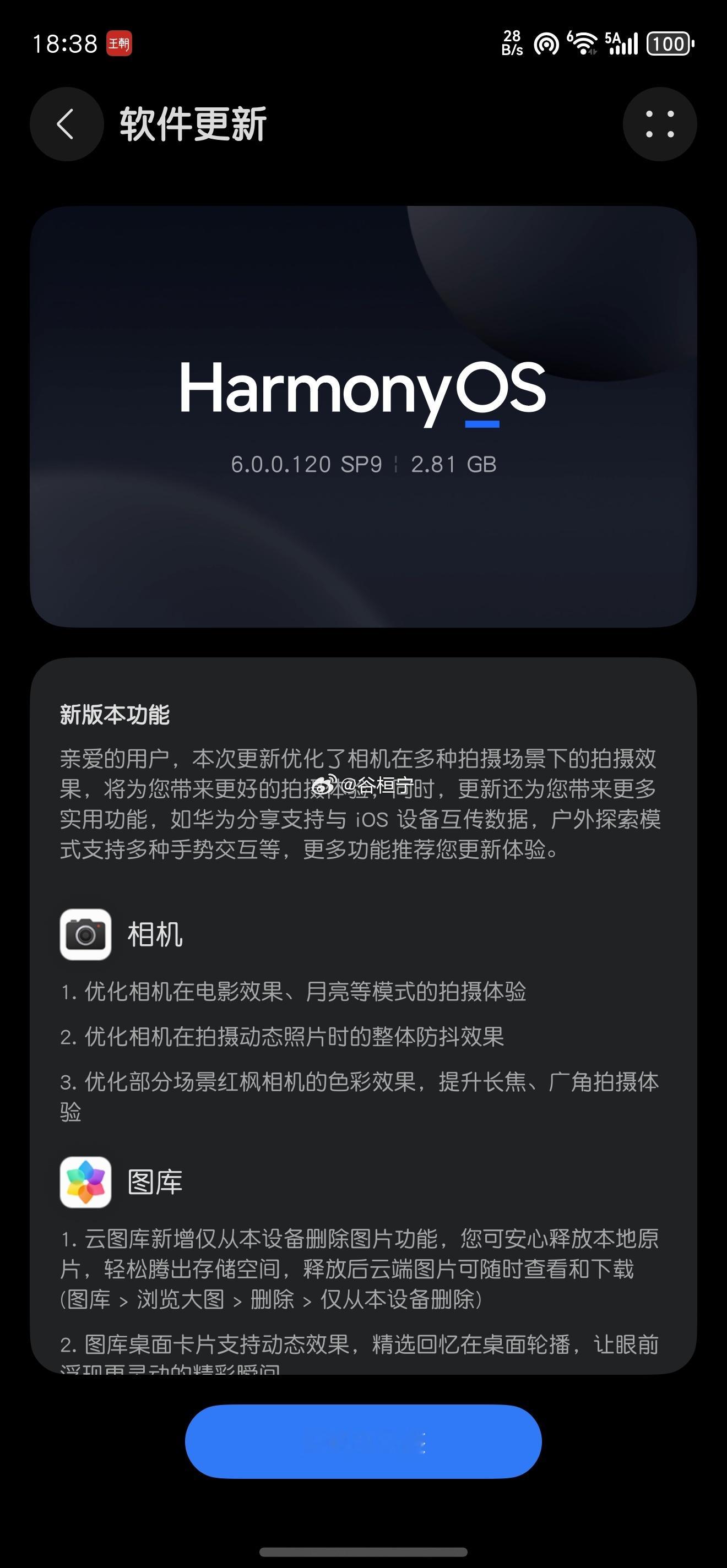Tap the clock showing 18:38
The height and width of the screenshot is (1568, 727).
(65, 41)
